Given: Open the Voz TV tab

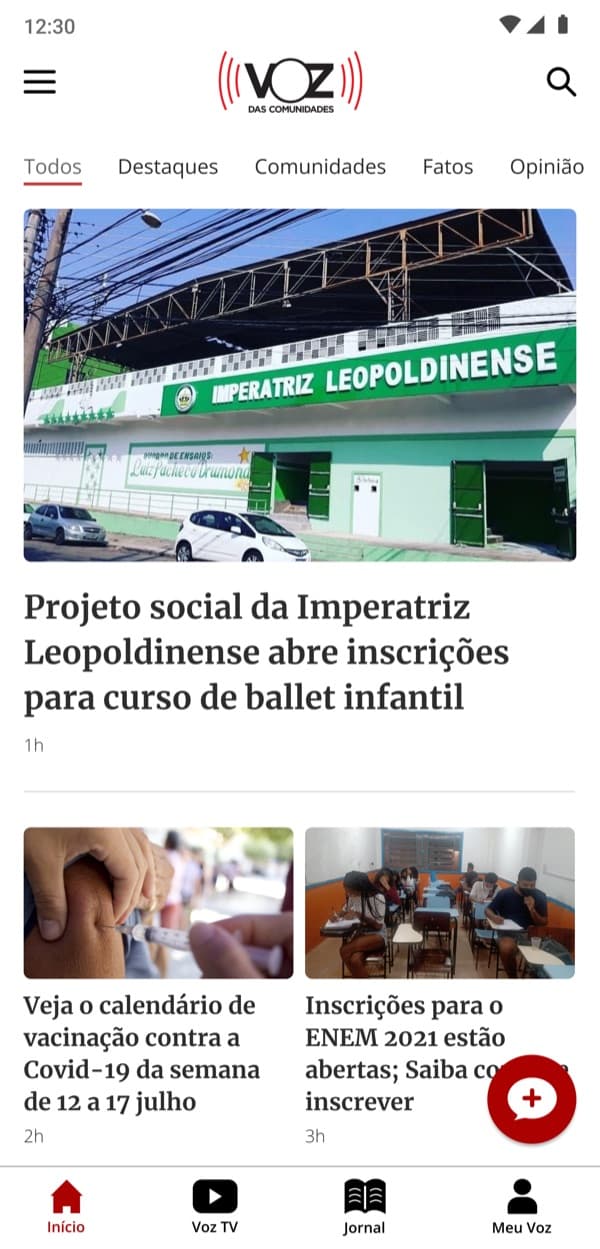Looking at the screenshot, I should 215,1206.
